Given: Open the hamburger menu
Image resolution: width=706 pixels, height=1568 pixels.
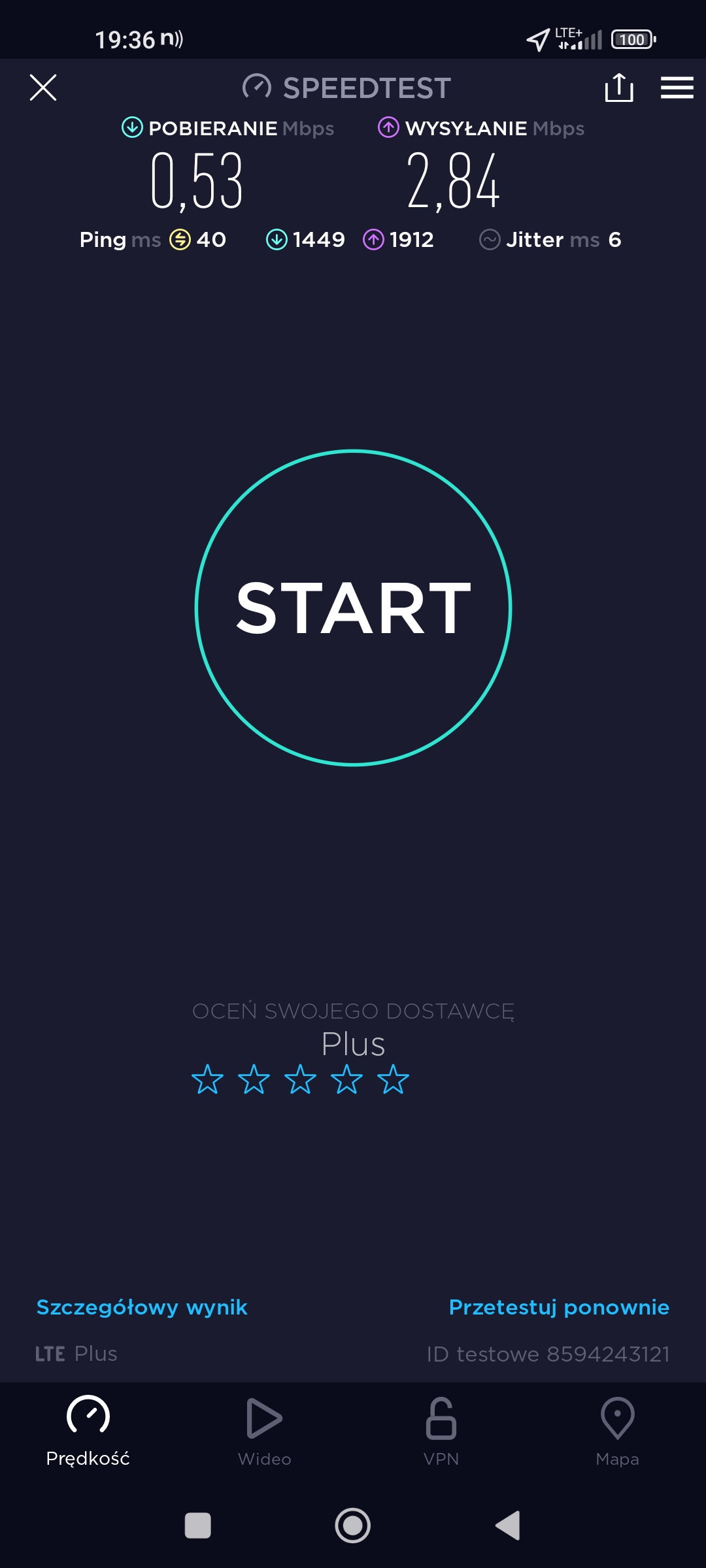Looking at the screenshot, I should tap(677, 88).
